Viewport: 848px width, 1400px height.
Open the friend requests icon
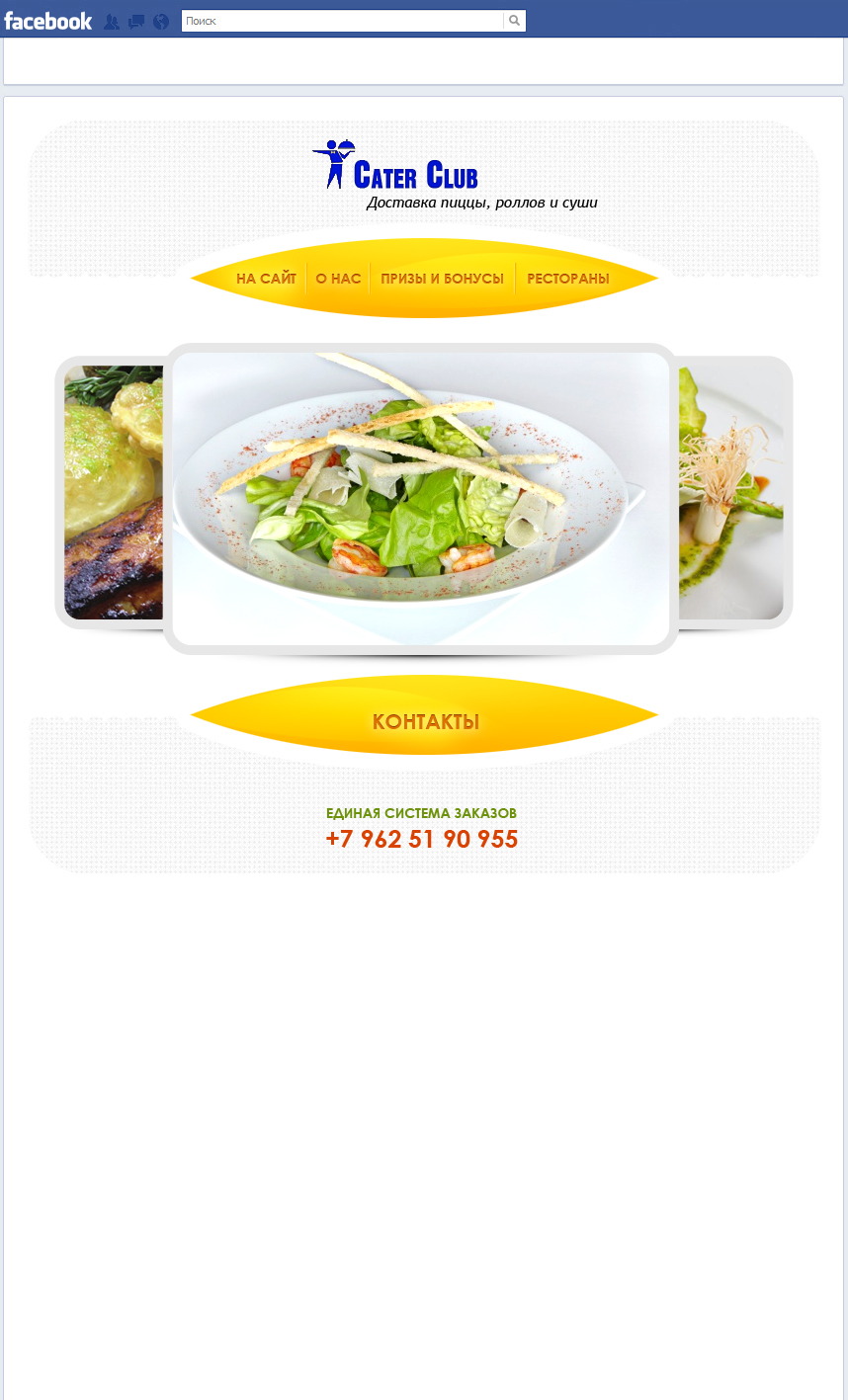[112, 22]
